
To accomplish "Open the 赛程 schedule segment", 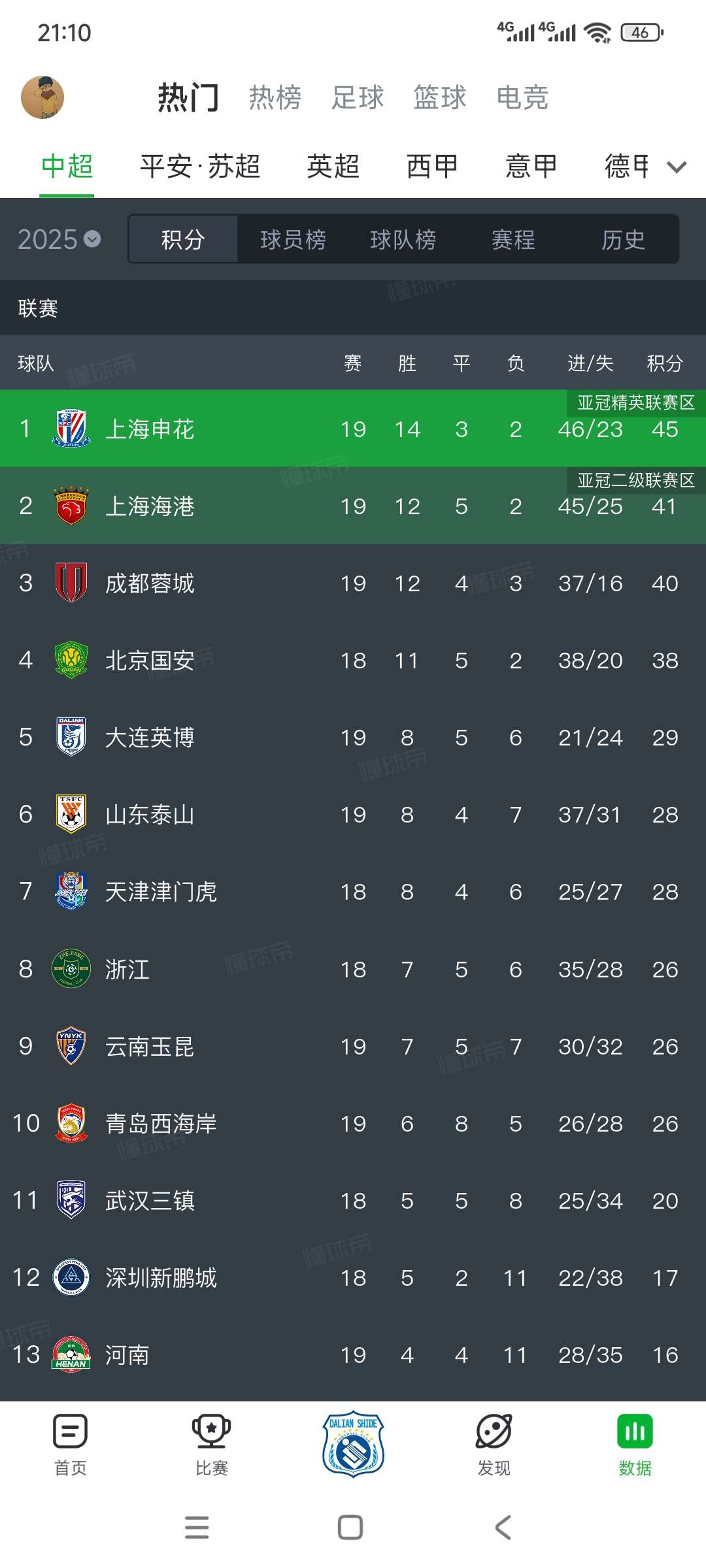I will click(x=513, y=239).
